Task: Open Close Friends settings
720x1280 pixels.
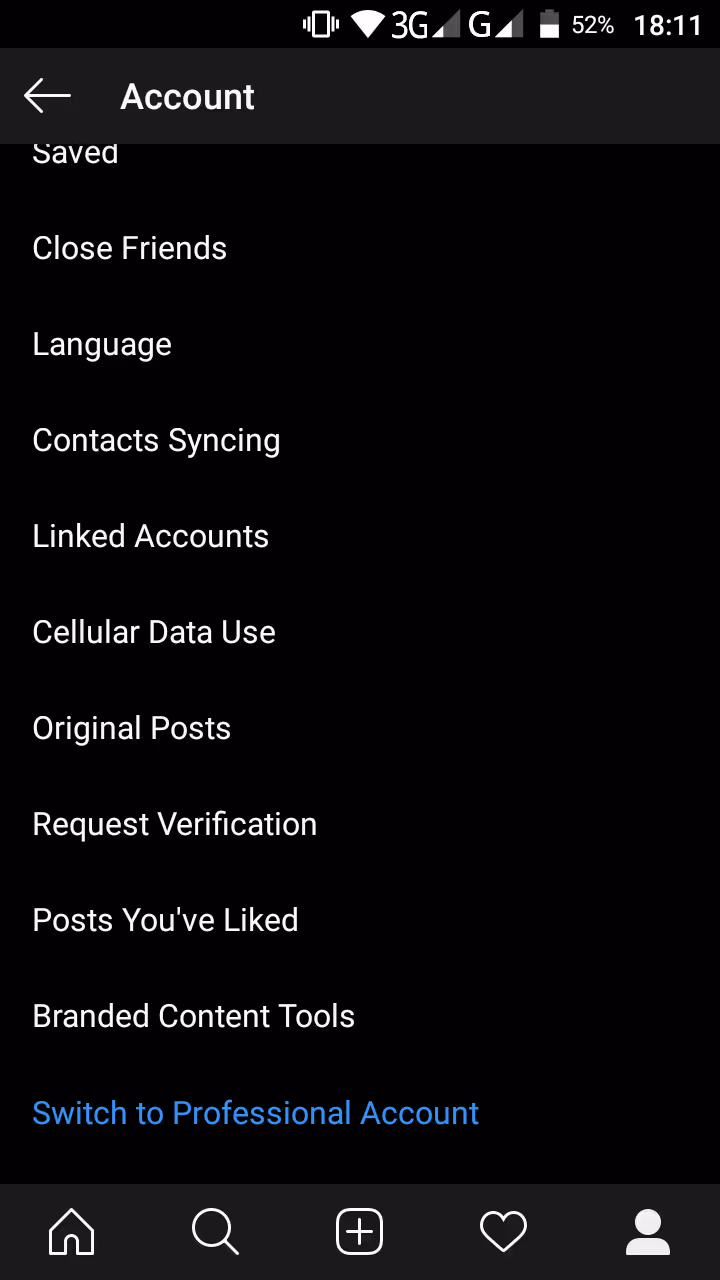Action: click(360, 248)
